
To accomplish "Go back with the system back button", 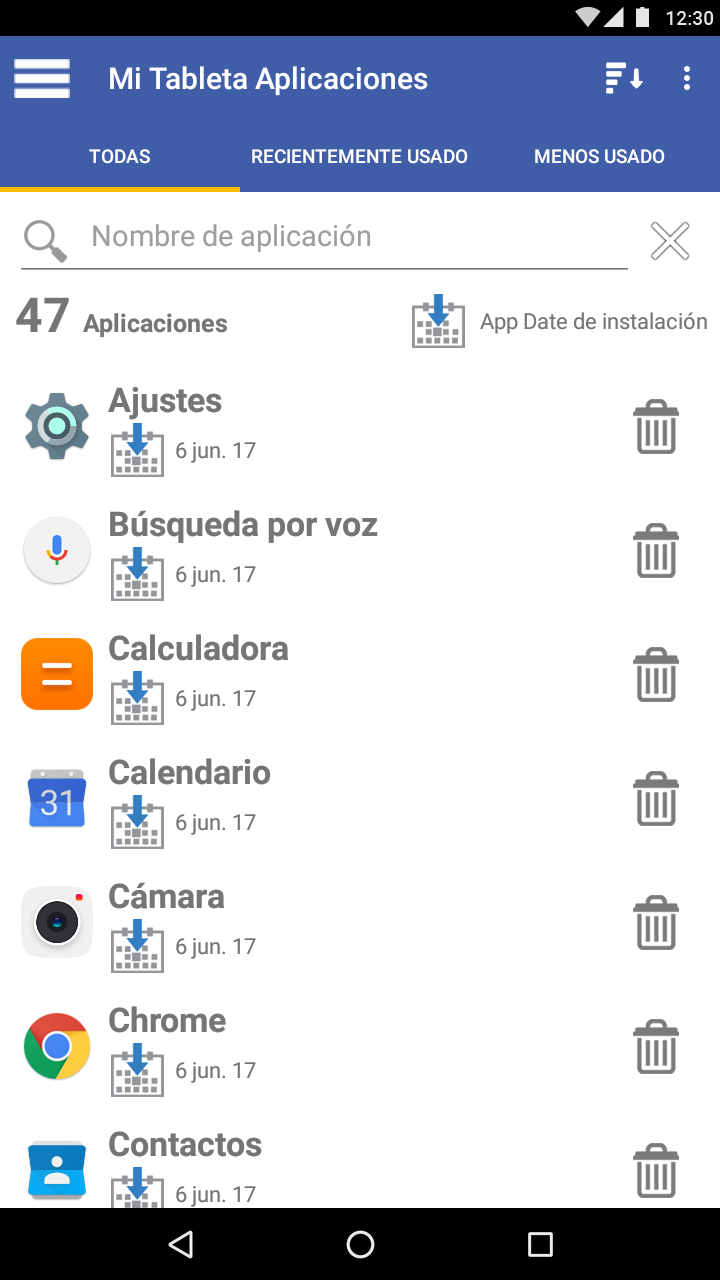I will pos(180,1244).
